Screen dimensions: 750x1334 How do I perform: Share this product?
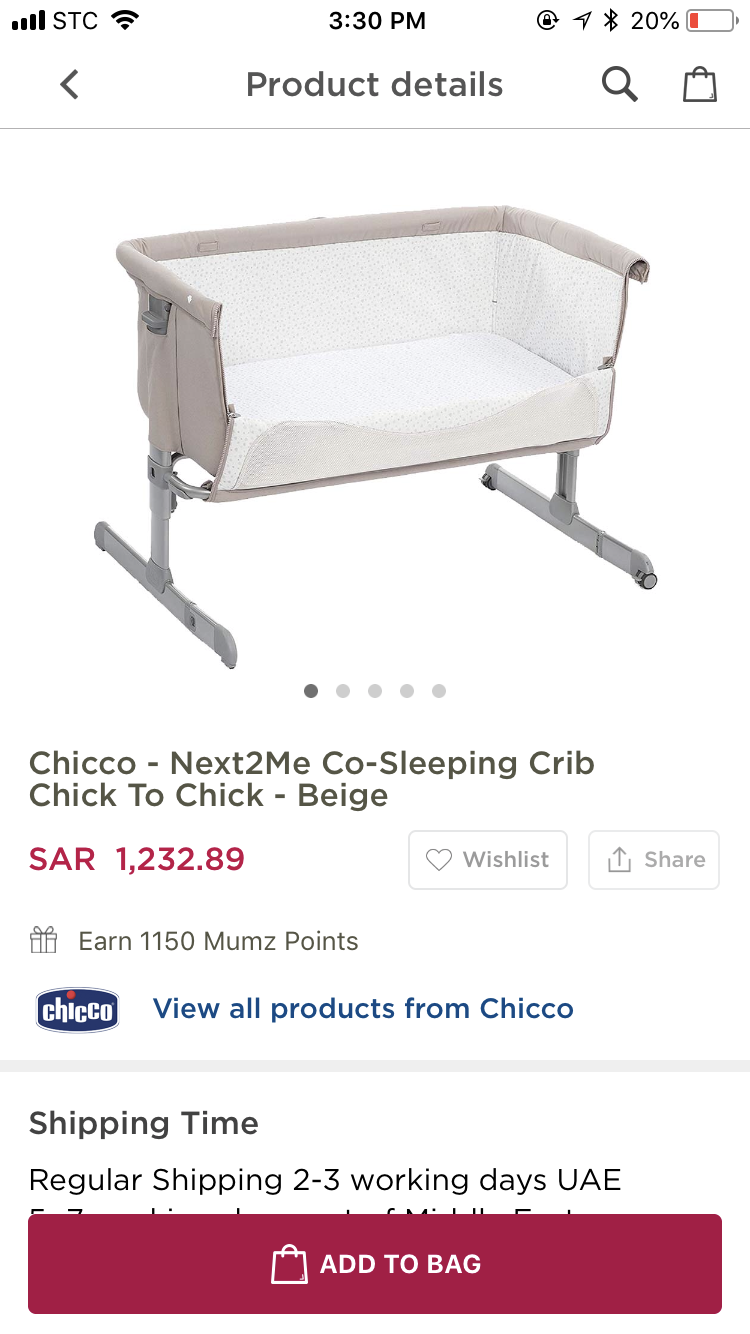(x=654, y=860)
